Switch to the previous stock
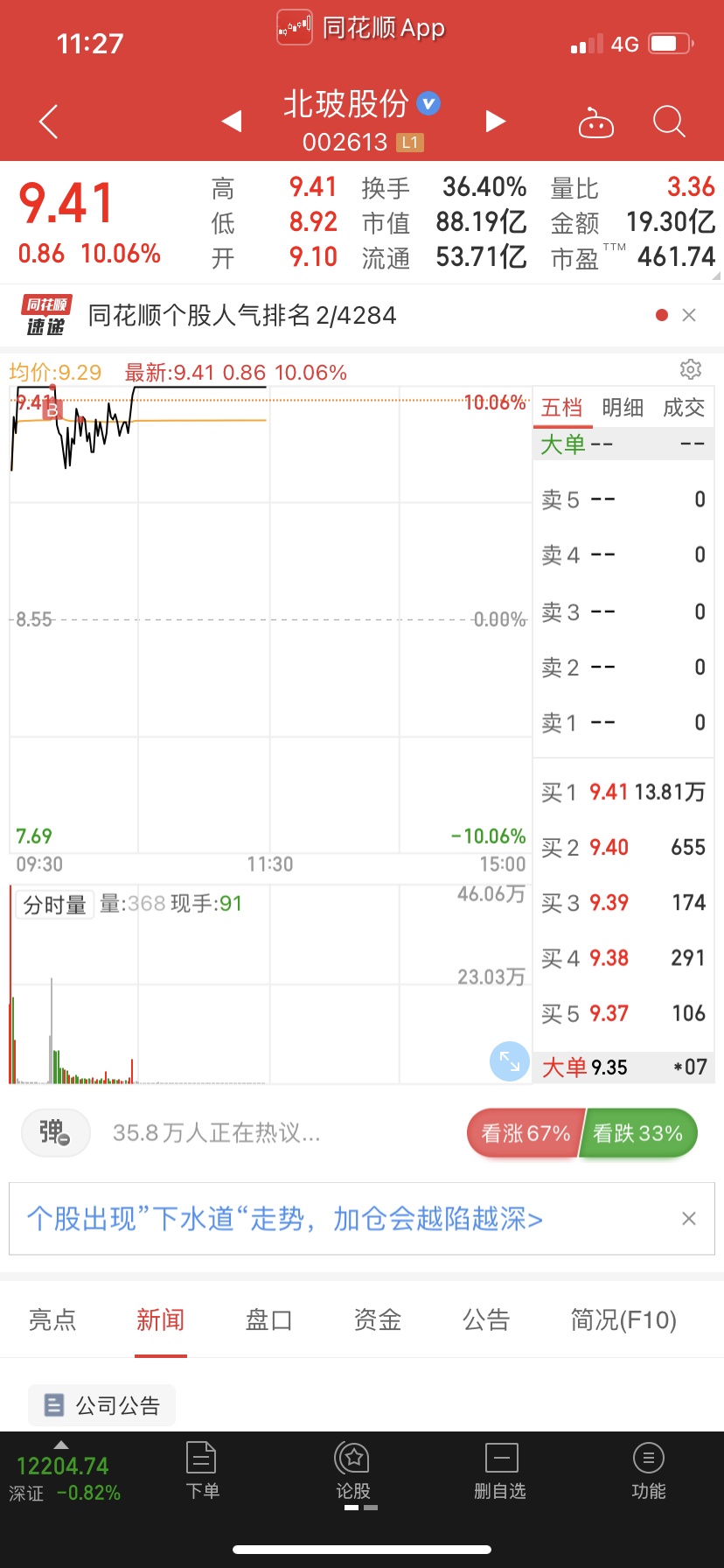724x1568 pixels. pyautogui.click(x=232, y=121)
